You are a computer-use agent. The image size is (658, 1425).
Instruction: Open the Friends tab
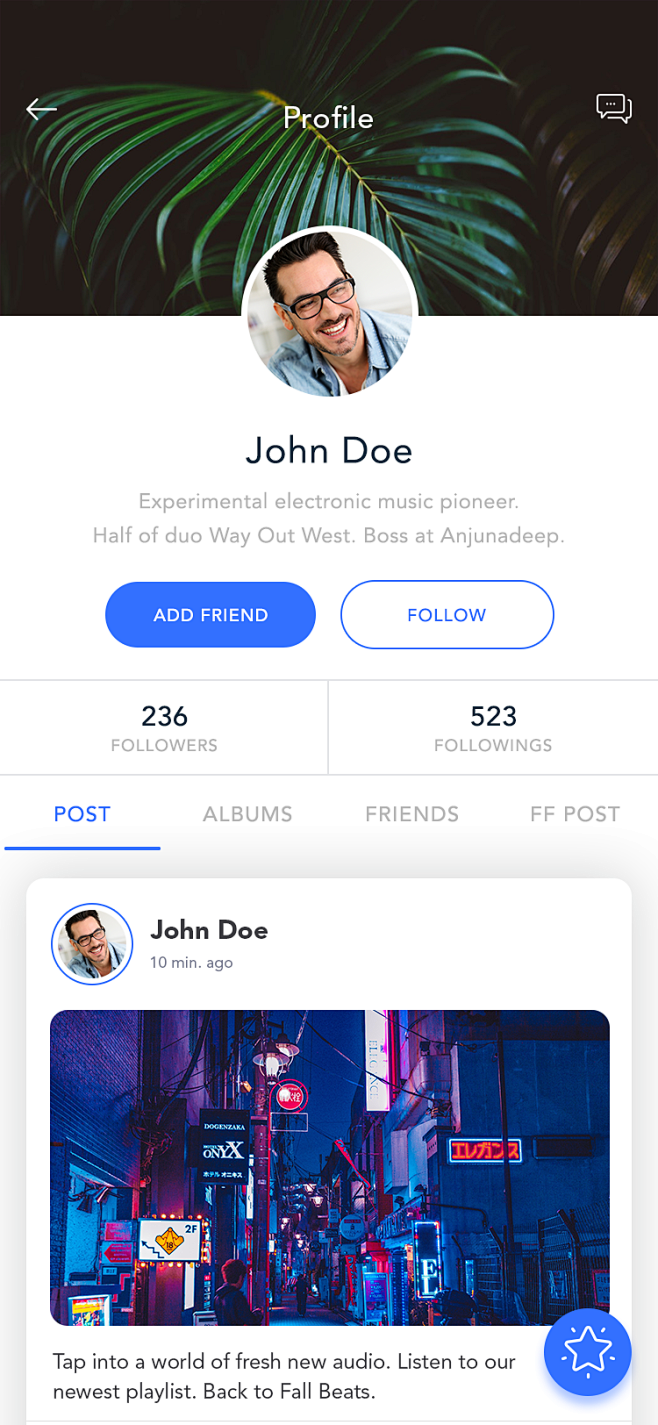(412, 814)
